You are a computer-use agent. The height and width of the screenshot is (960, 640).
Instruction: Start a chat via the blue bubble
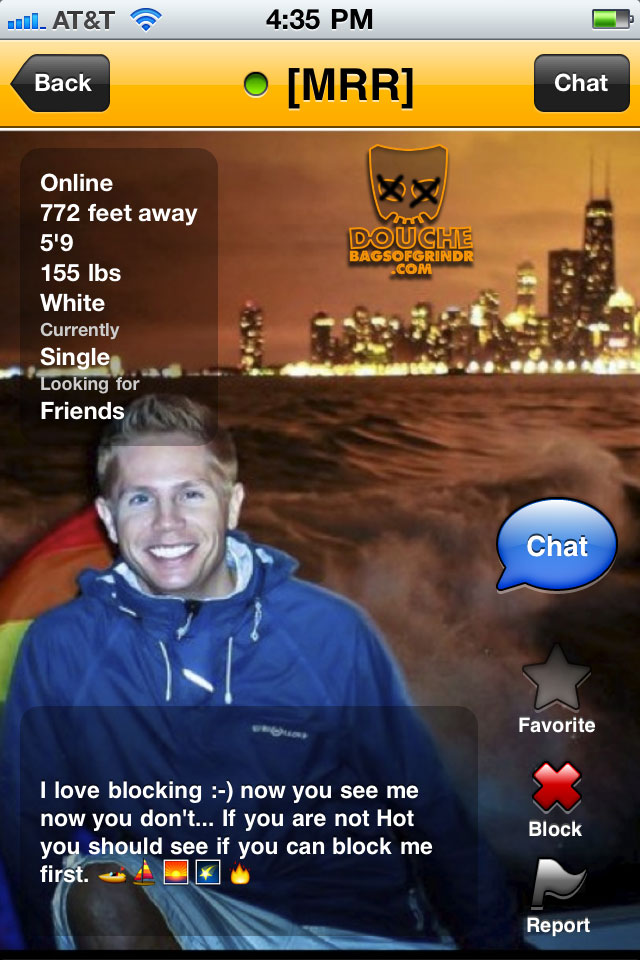(557, 546)
